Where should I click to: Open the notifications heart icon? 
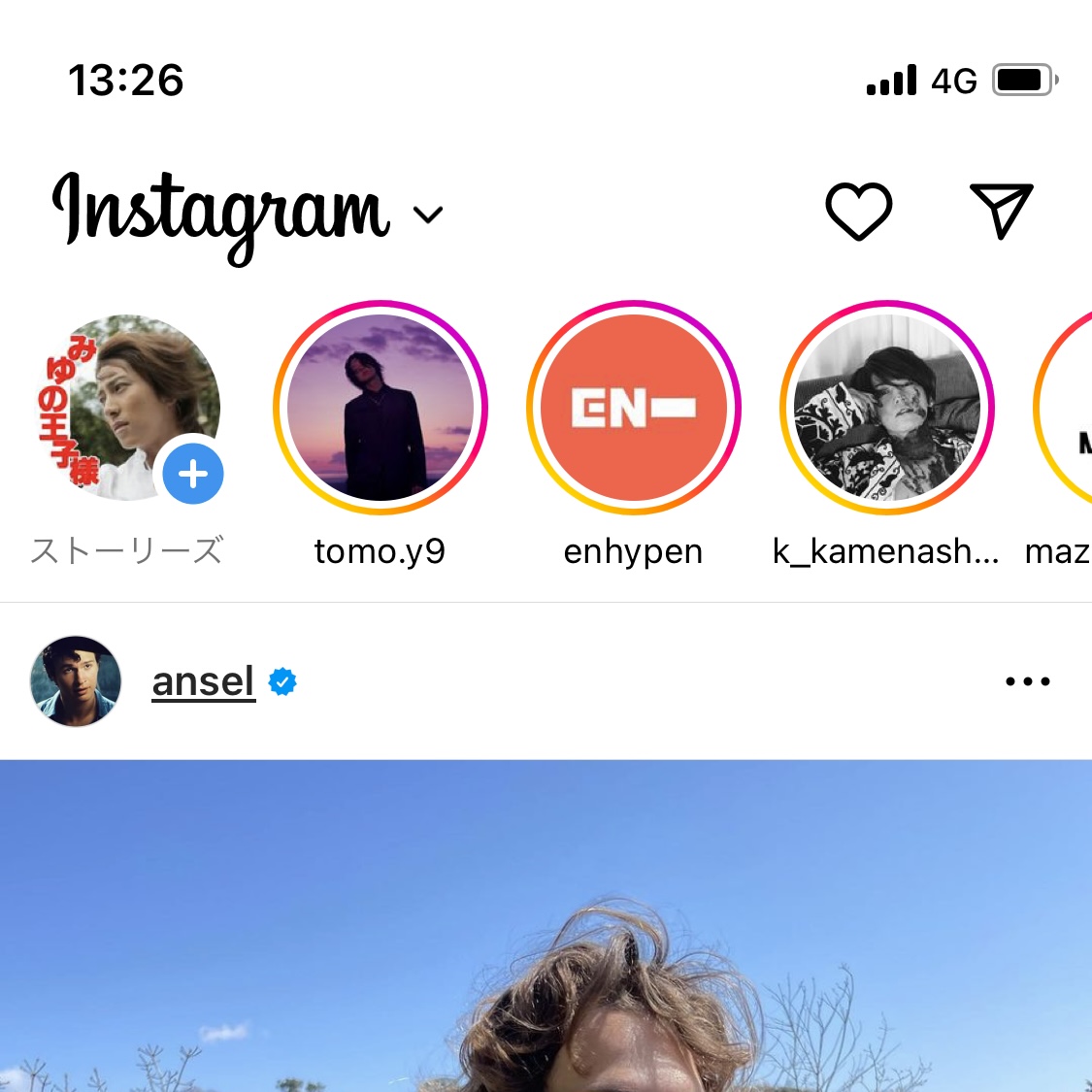point(858,211)
